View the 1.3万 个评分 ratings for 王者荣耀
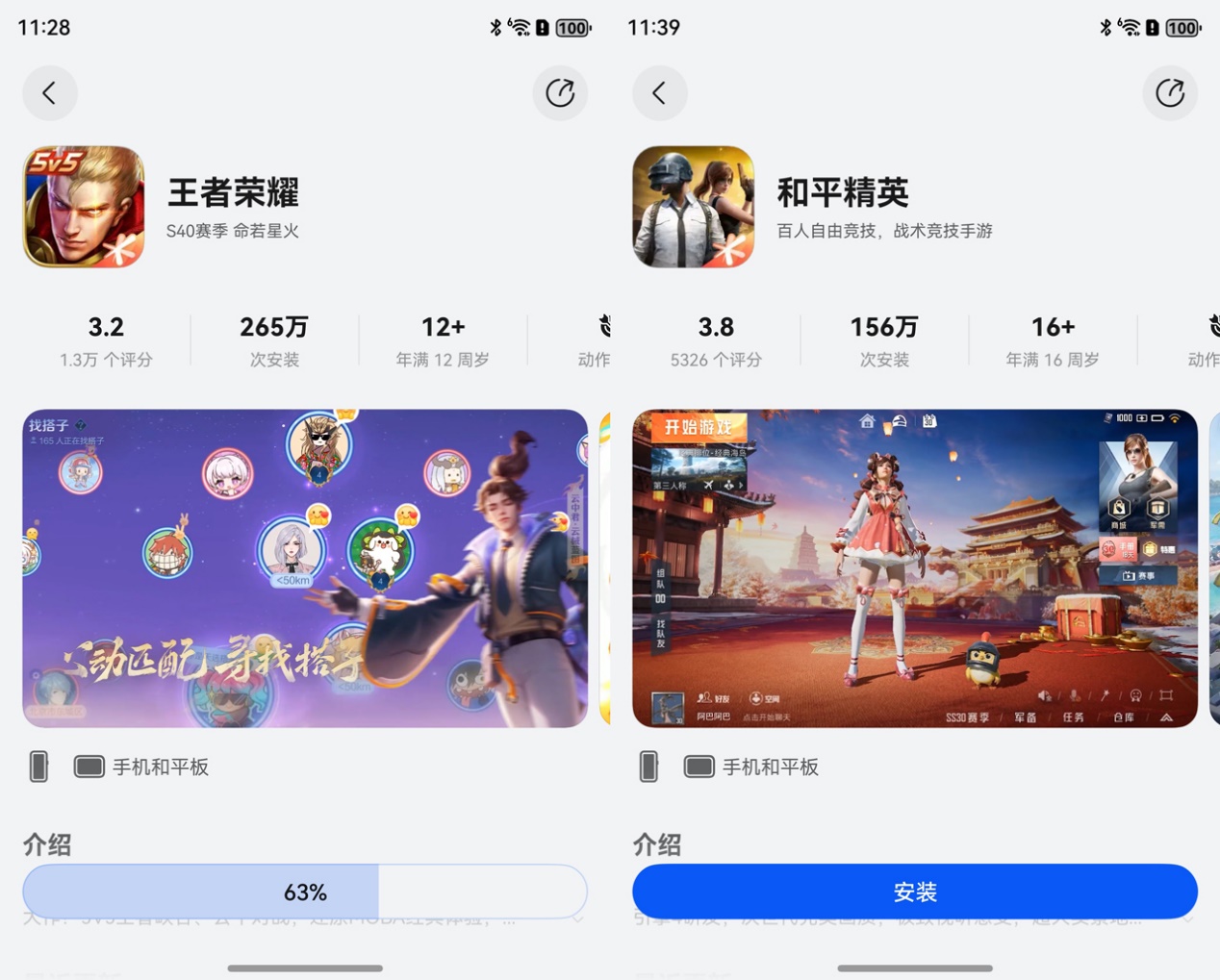This screenshot has height=980, width=1220. pyautogui.click(x=106, y=341)
